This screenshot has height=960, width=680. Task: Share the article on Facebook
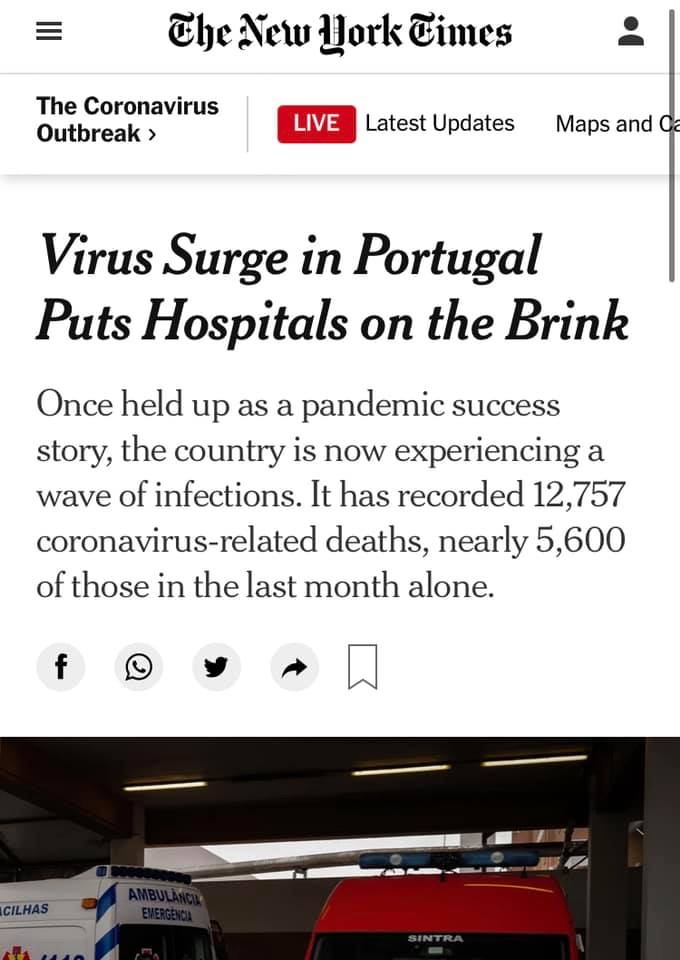click(x=61, y=667)
